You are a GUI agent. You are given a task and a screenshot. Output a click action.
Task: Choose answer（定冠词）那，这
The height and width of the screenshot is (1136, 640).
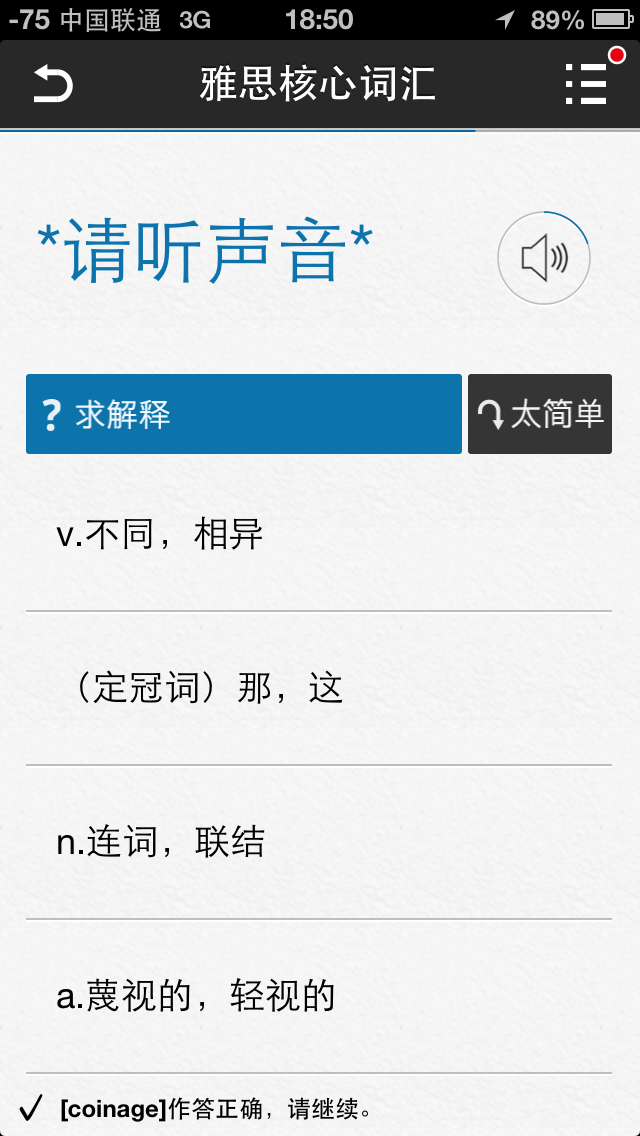pos(318,689)
